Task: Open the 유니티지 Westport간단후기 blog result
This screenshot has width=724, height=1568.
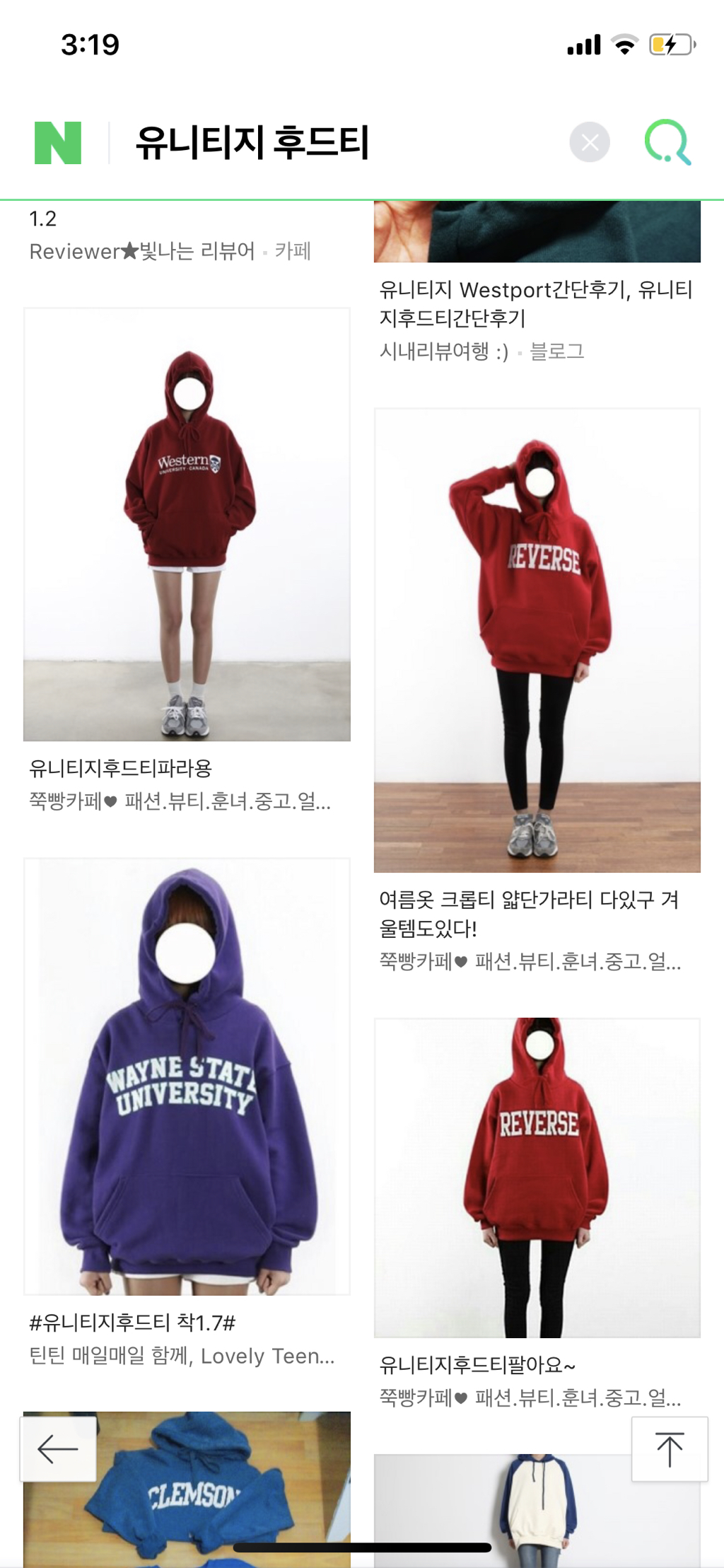Action: (x=536, y=303)
